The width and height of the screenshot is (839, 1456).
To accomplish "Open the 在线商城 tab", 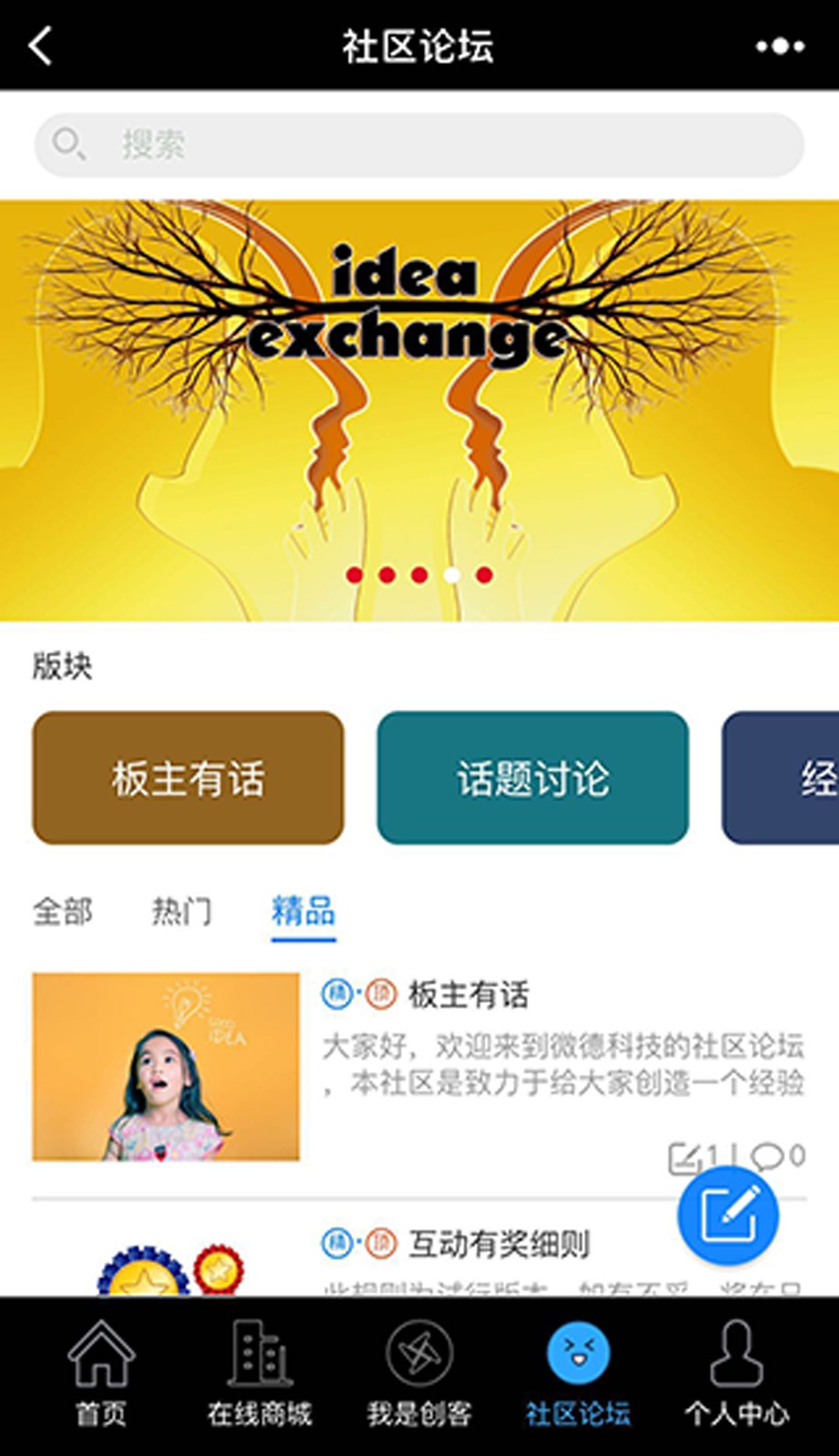I will point(259,1374).
